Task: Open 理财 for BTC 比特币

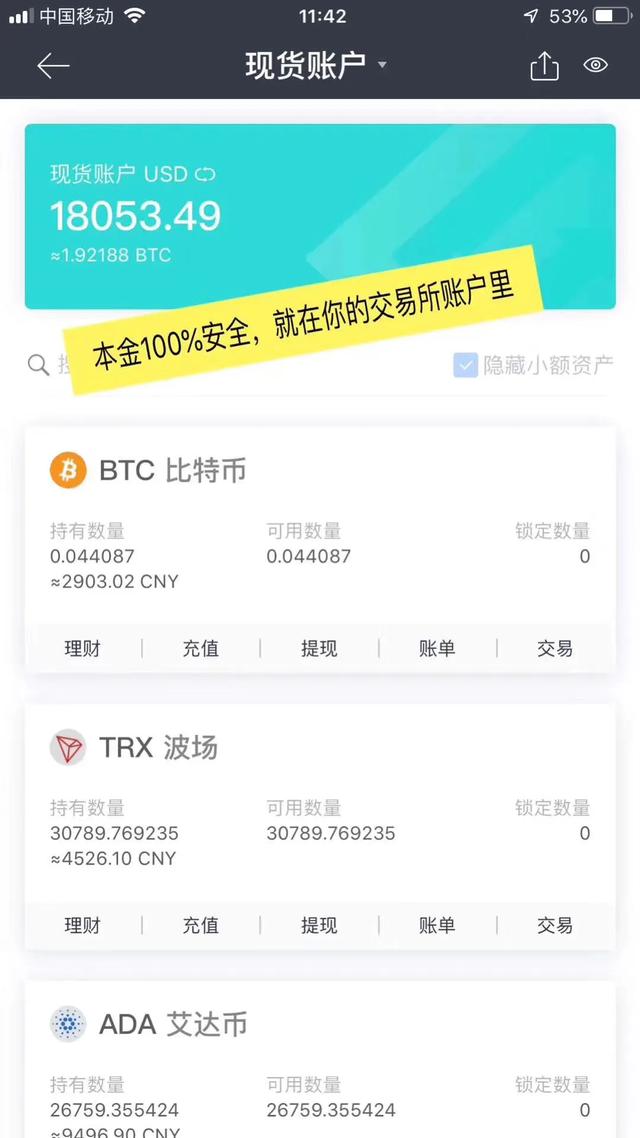Action: point(82,648)
